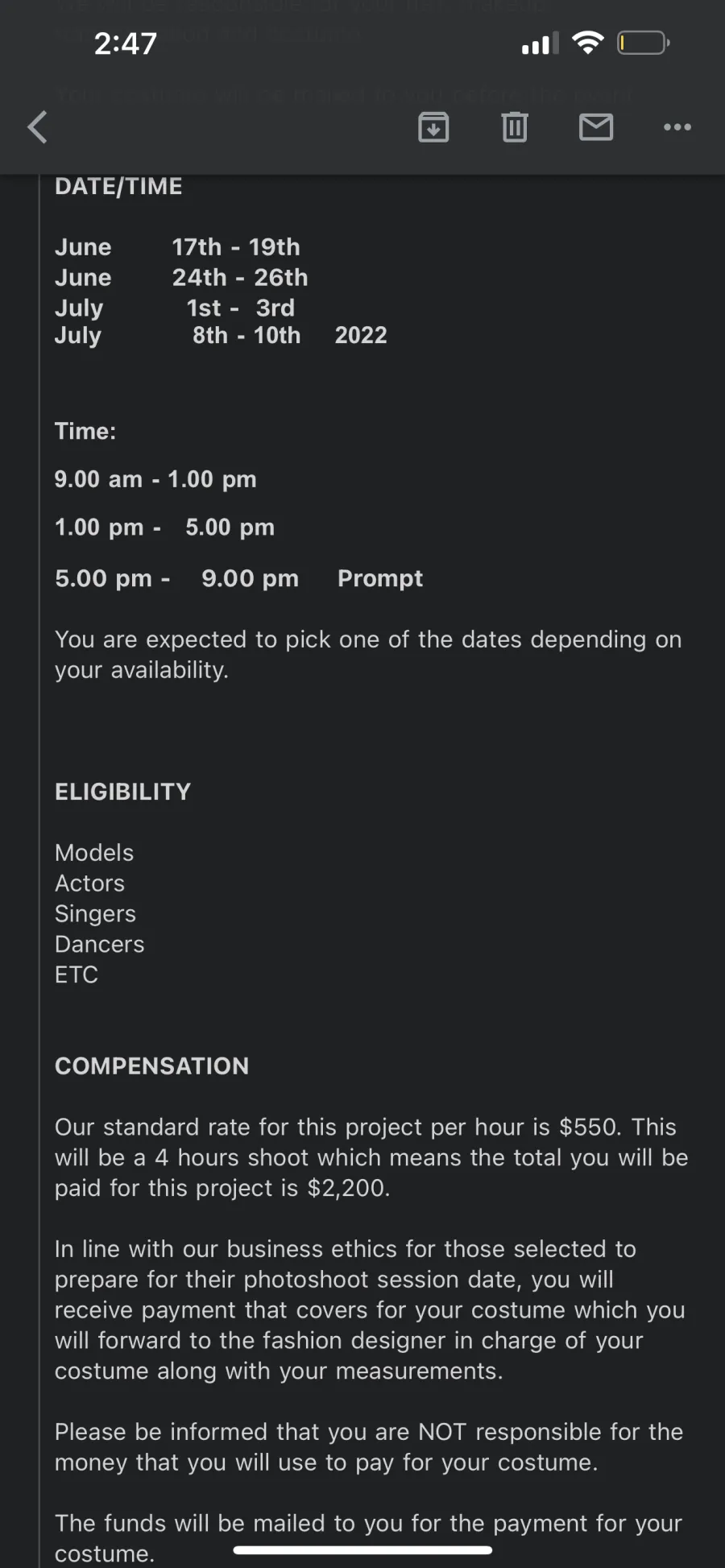Mark this email as unread

tap(596, 127)
